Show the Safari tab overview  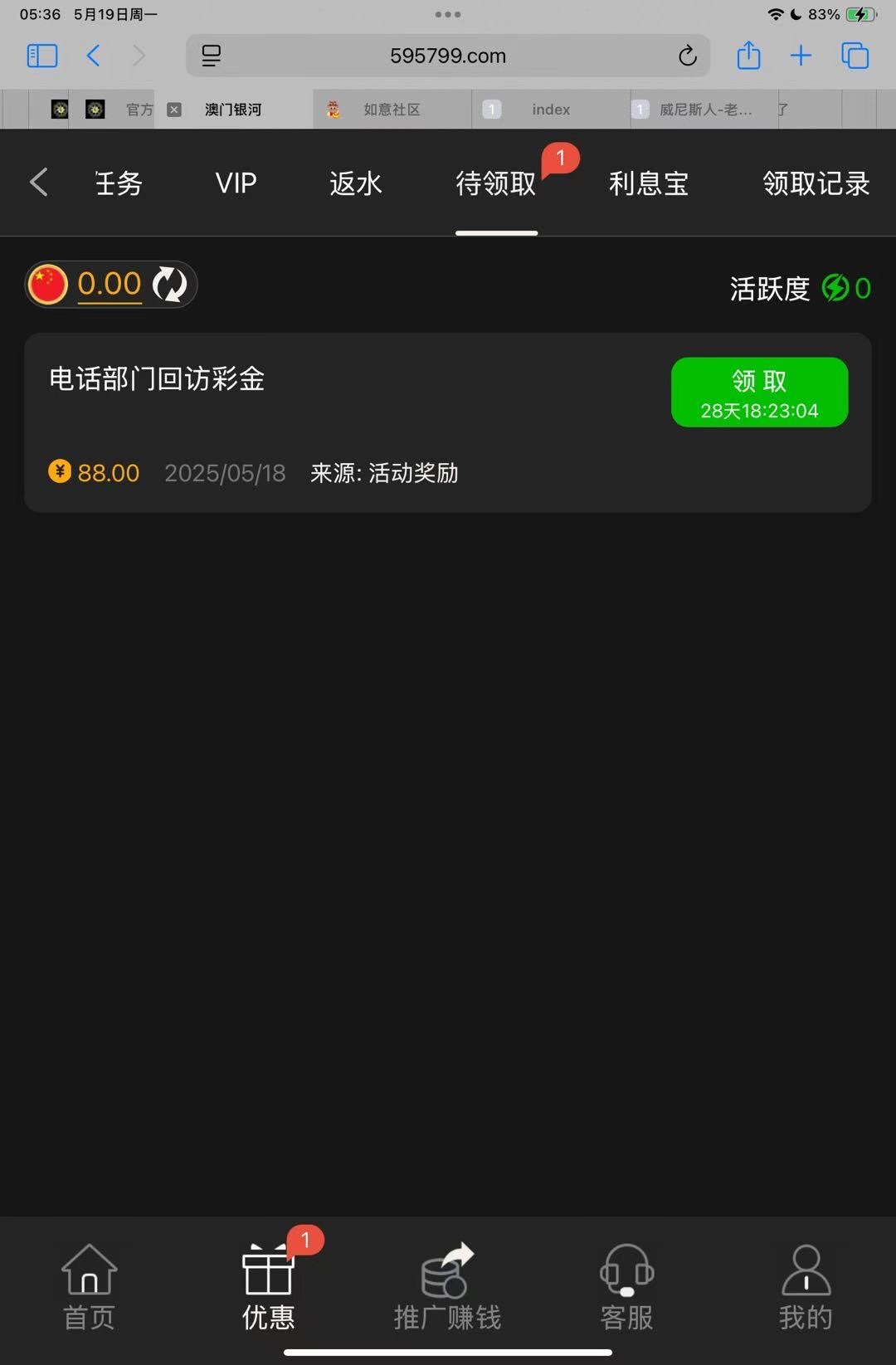coord(855,56)
